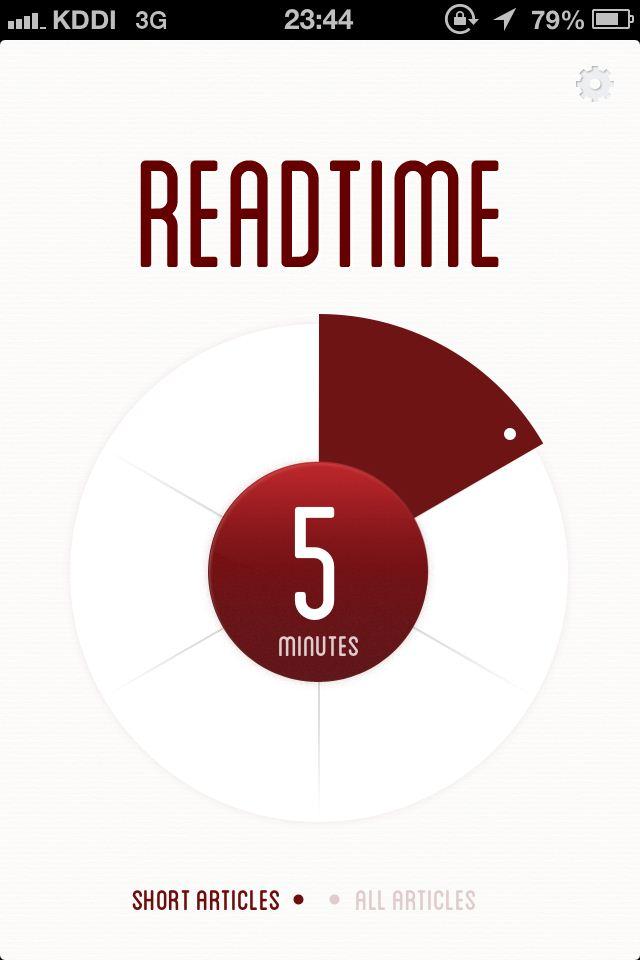This screenshot has width=640, height=960.
Task: Tap the white handle dot on the dial
Action: pos(510,434)
